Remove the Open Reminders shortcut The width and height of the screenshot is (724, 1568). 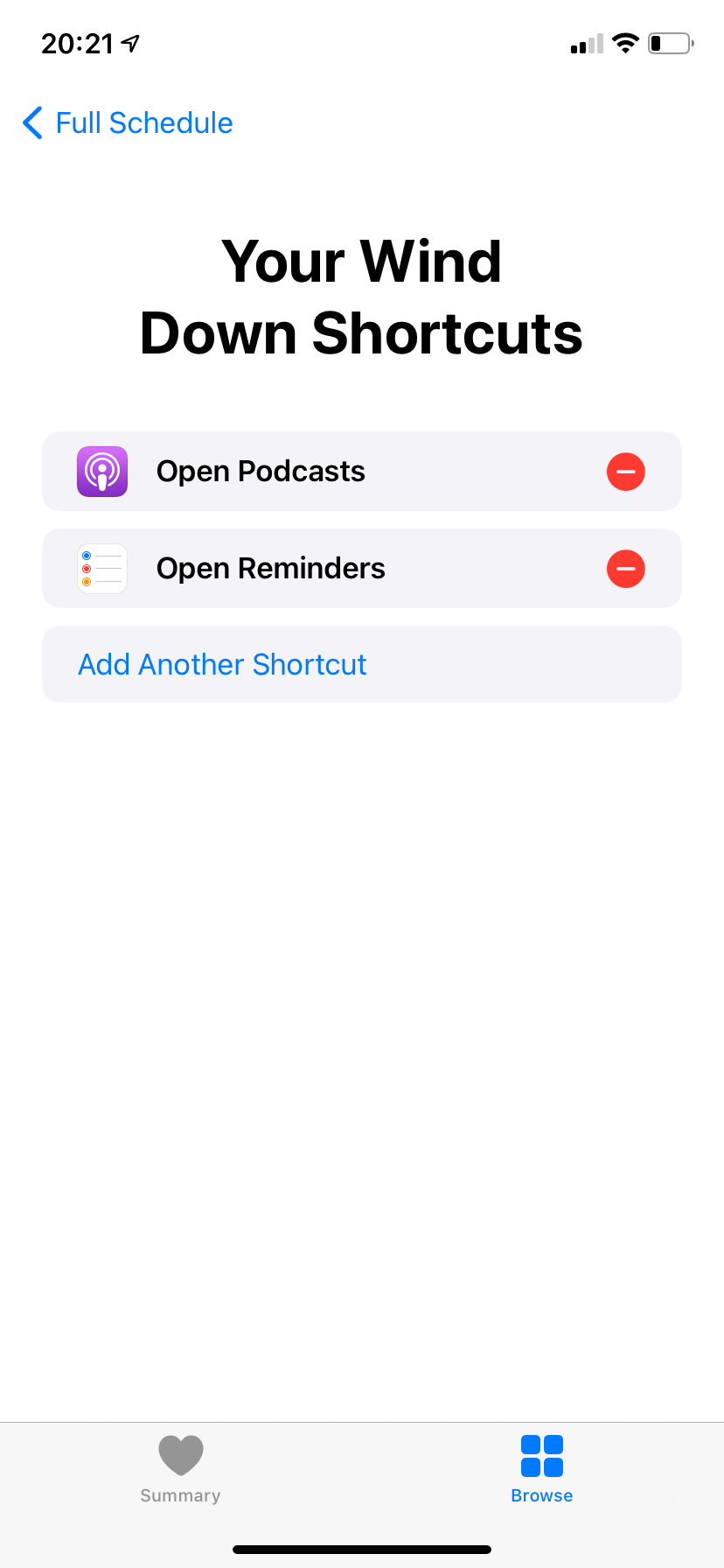[x=626, y=569]
